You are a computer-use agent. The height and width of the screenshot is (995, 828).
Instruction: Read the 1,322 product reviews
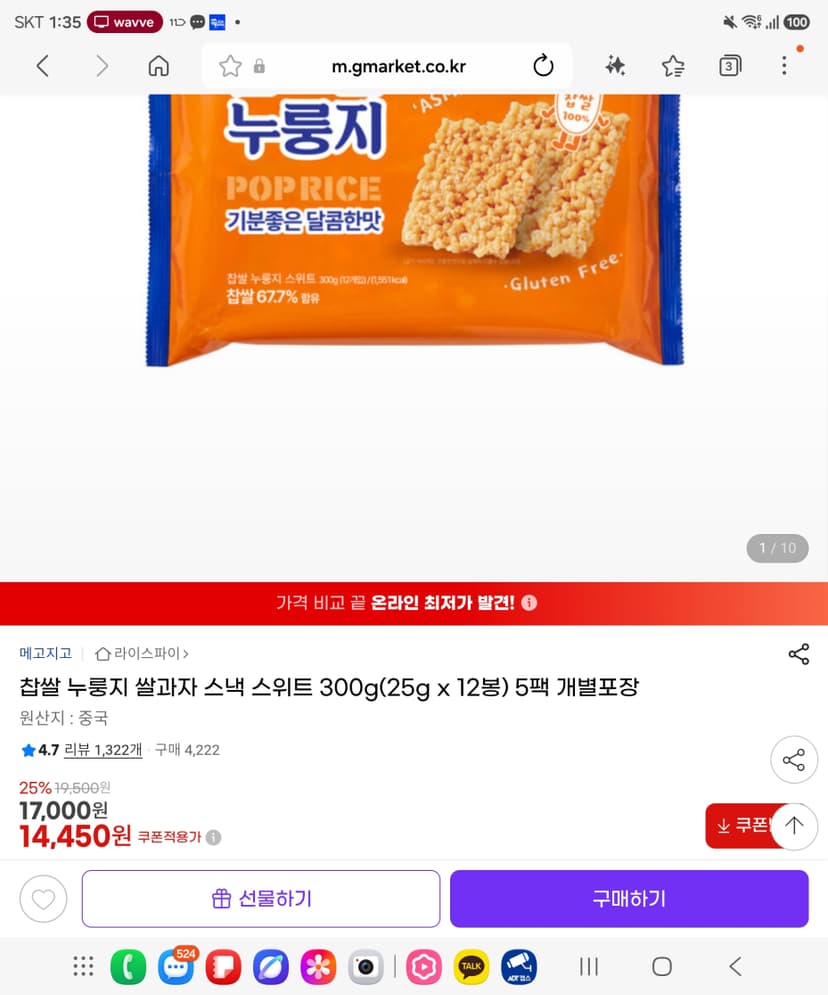click(103, 750)
